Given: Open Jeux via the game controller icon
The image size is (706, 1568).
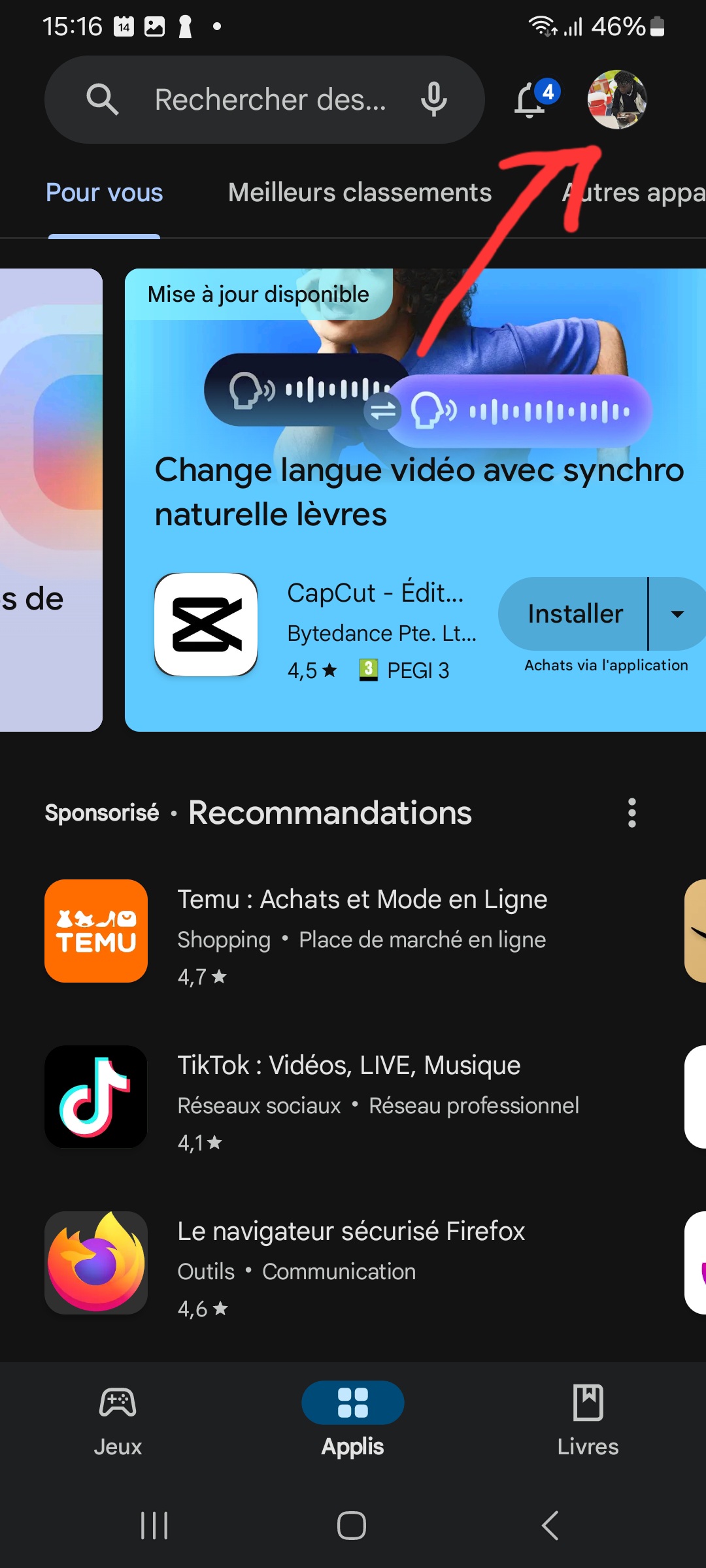Looking at the screenshot, I should point(118,1401).
